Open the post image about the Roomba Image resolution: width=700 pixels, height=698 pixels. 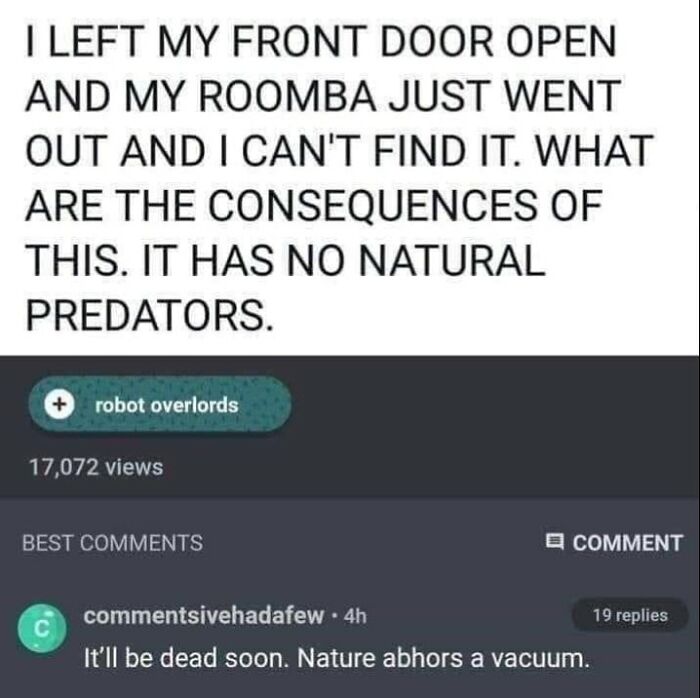(x=350, y=178)
